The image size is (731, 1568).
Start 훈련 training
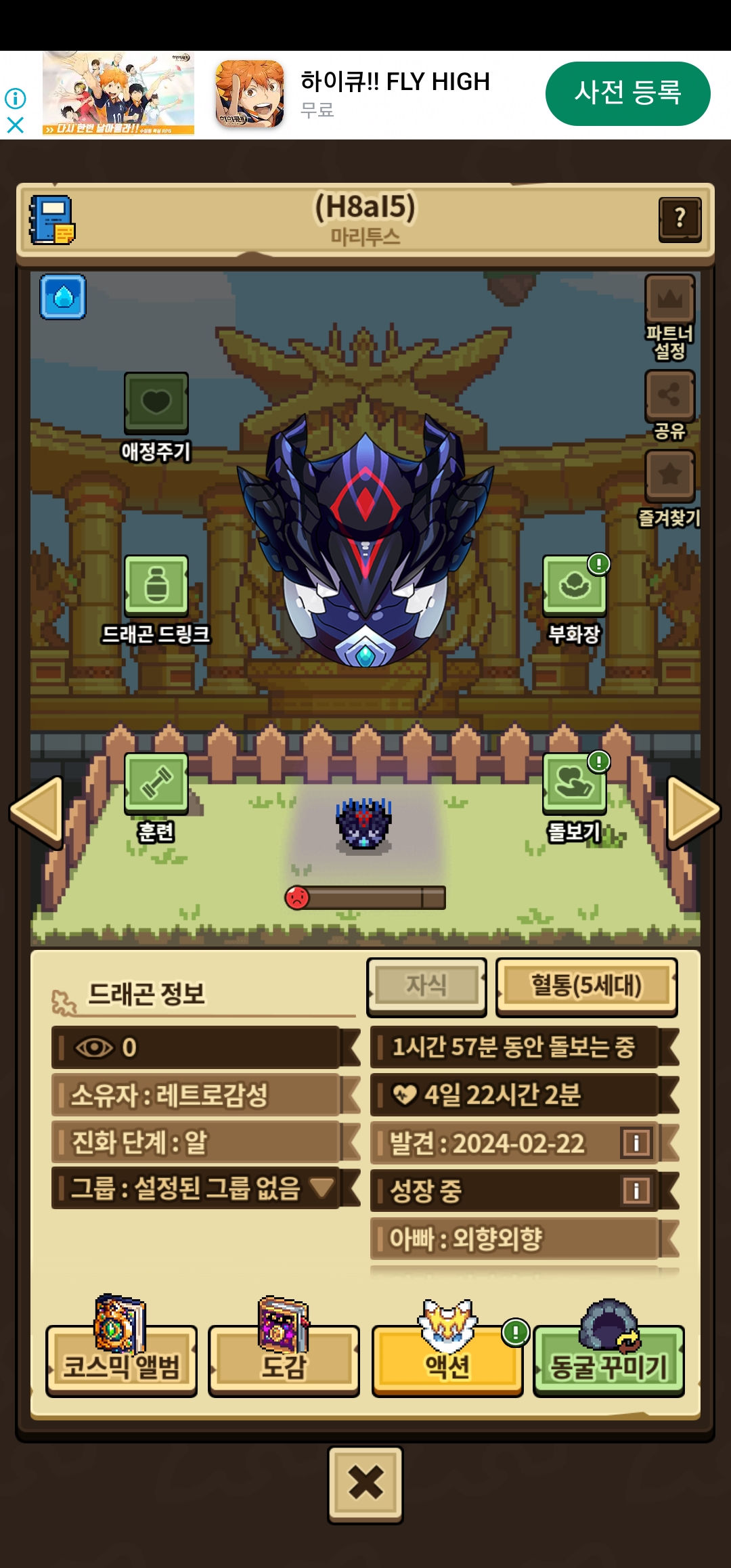point(156,783)
